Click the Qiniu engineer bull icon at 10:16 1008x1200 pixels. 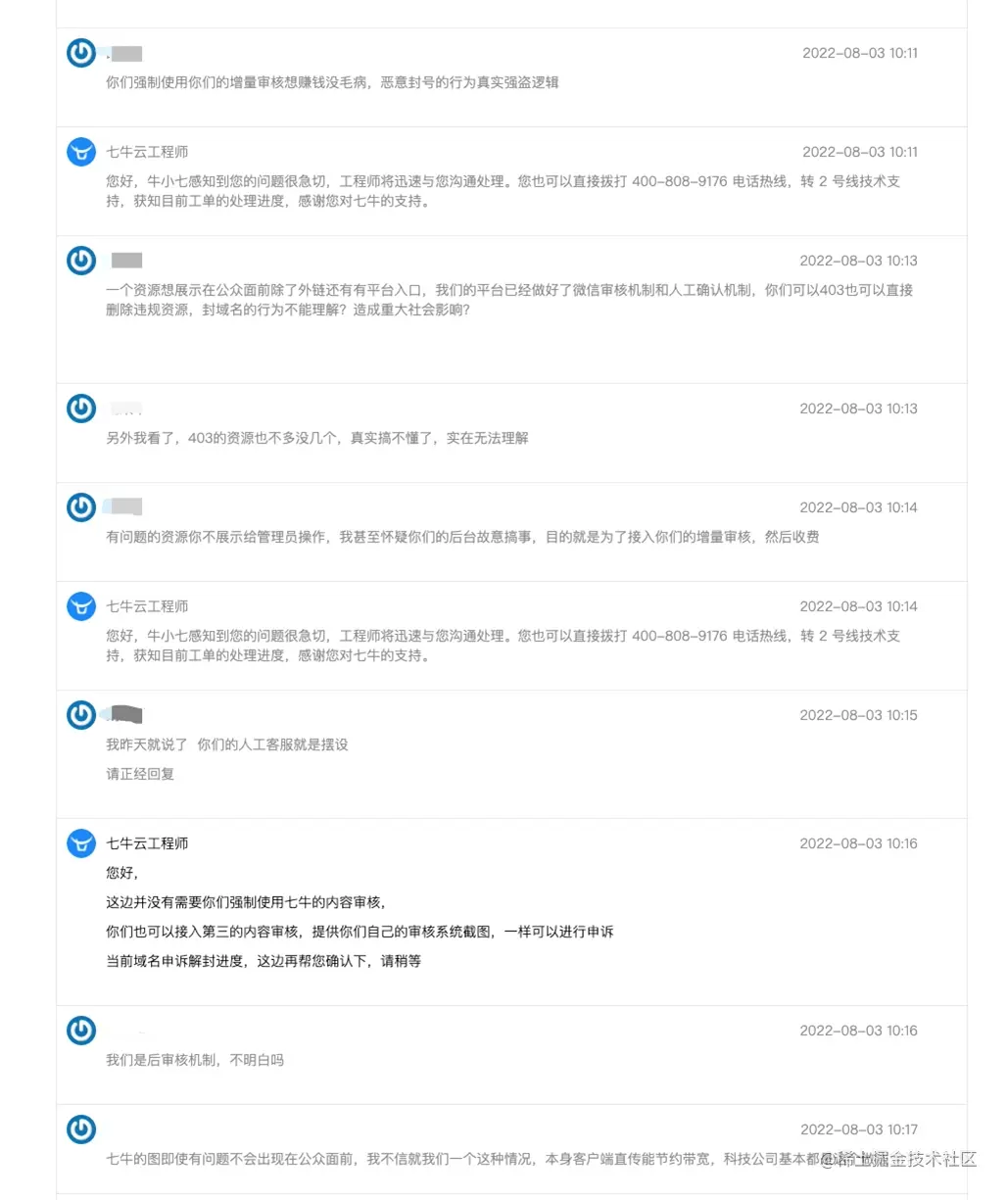80,843
